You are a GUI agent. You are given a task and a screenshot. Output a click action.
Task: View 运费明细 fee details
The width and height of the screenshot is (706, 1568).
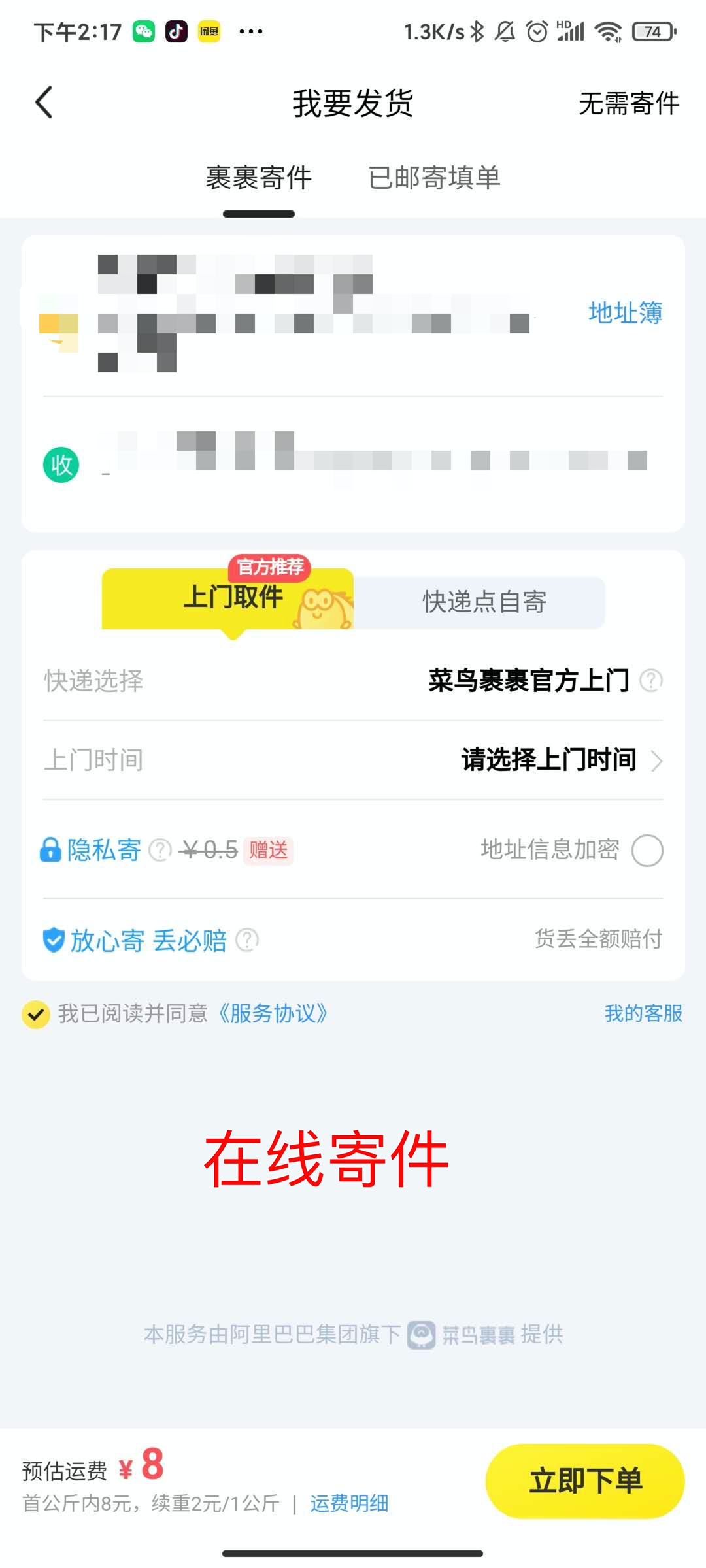[x=348, y=1503]
